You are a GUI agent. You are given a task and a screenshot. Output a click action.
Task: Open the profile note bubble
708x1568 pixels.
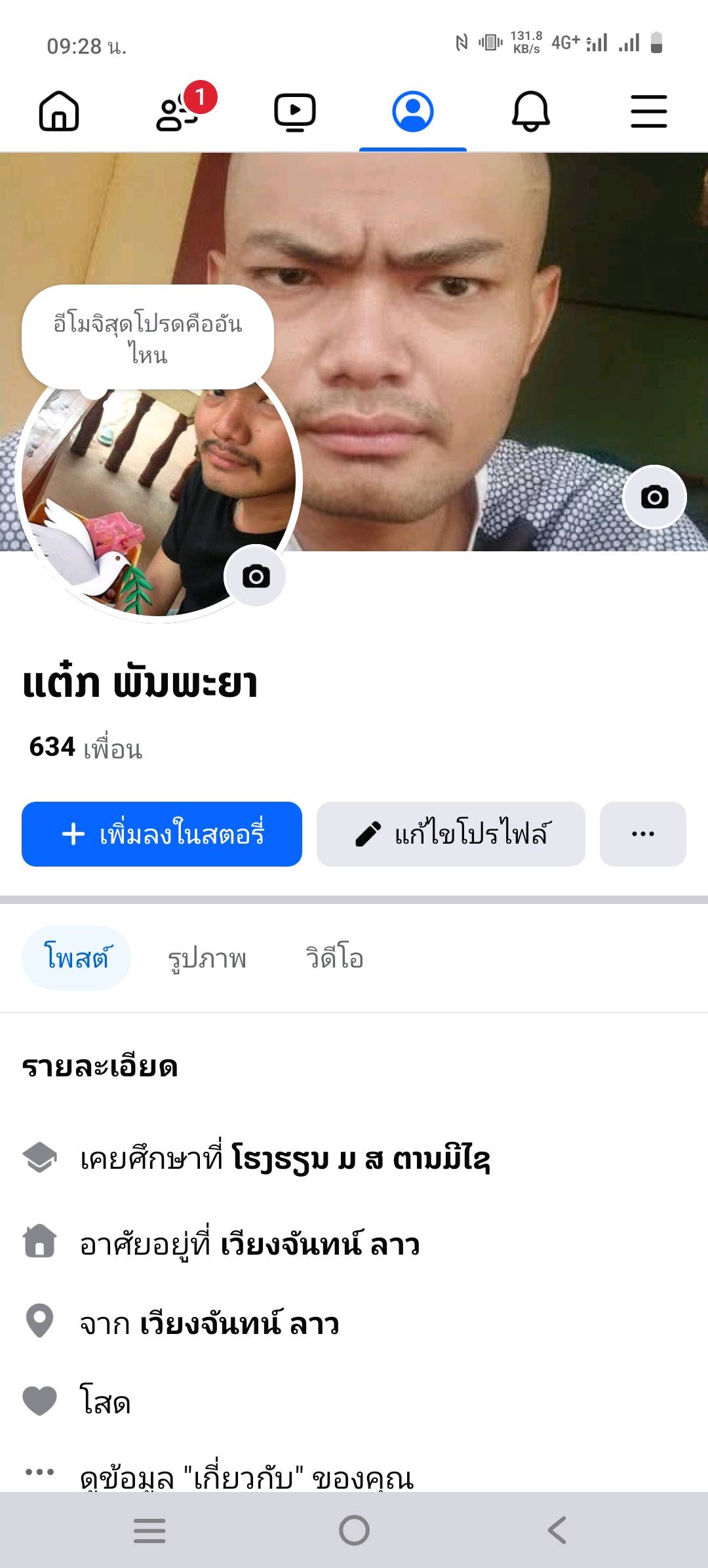pos(147,338)
